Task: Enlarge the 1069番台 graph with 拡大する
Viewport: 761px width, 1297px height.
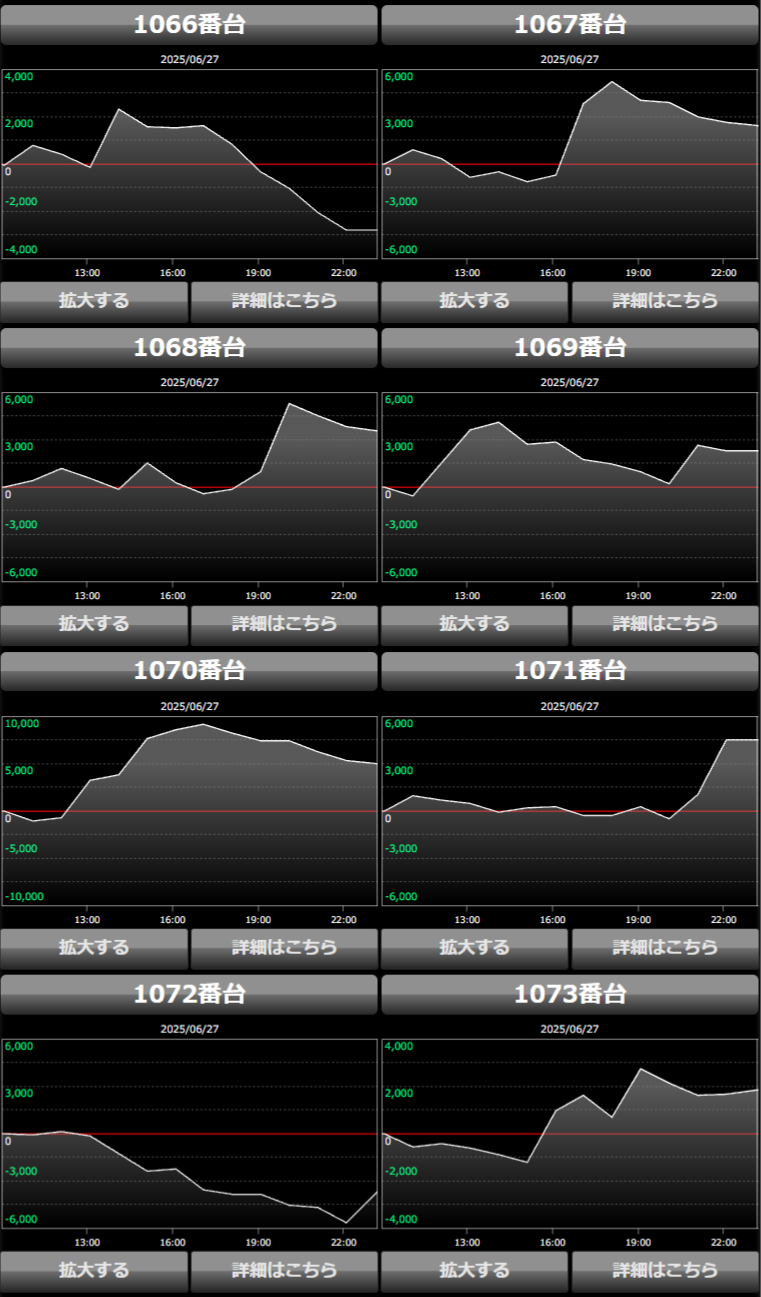Action: click(x=474, y=623)
